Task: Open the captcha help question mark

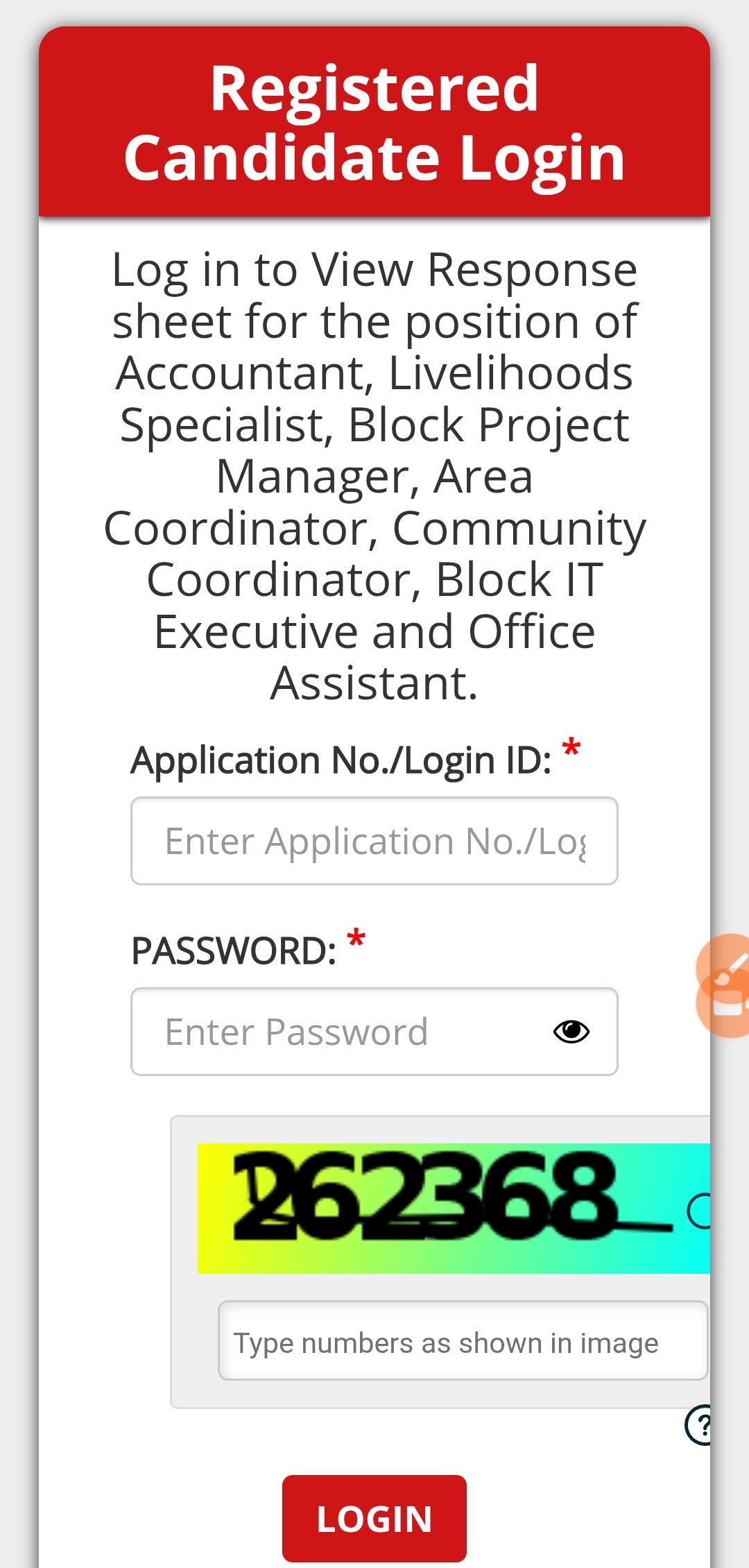Action: point(699,1424)
